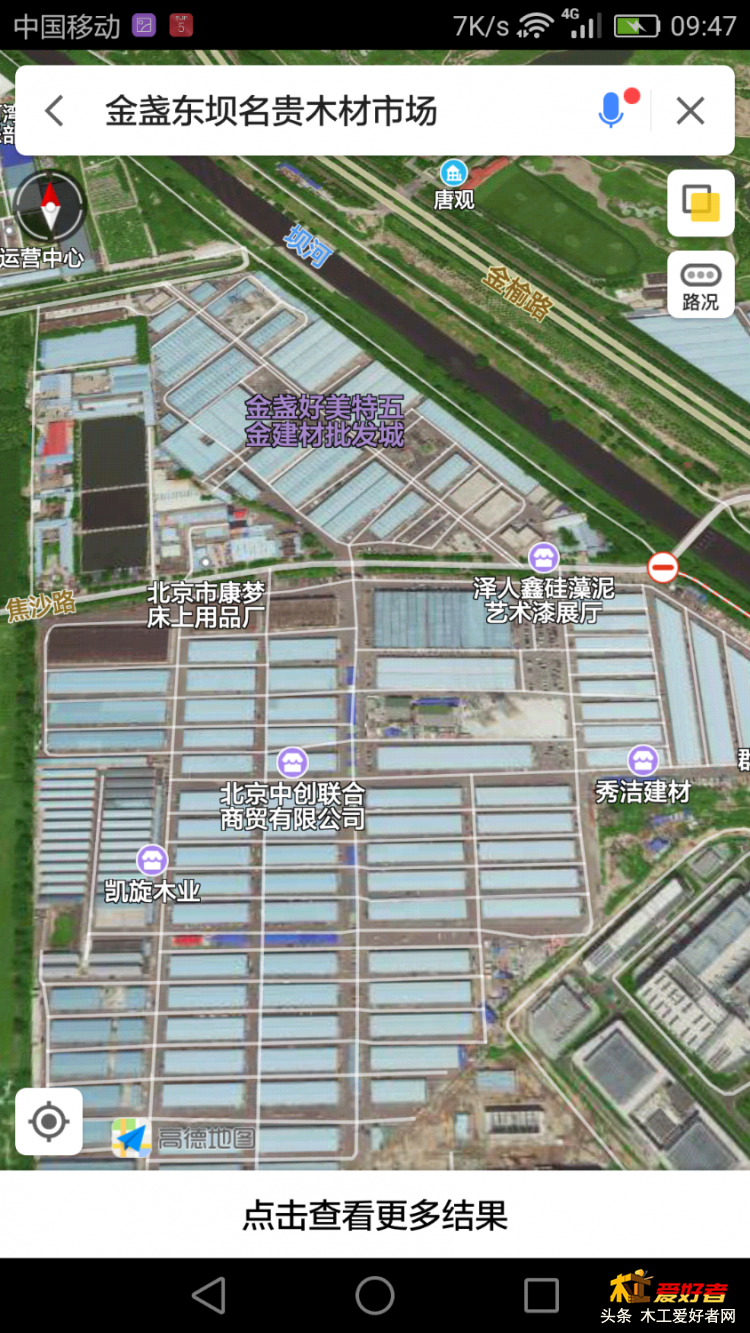Center the map on my location
The width and height of the screenshot is (750, 1333).
pyautogui.click(x=49, y=1122)
